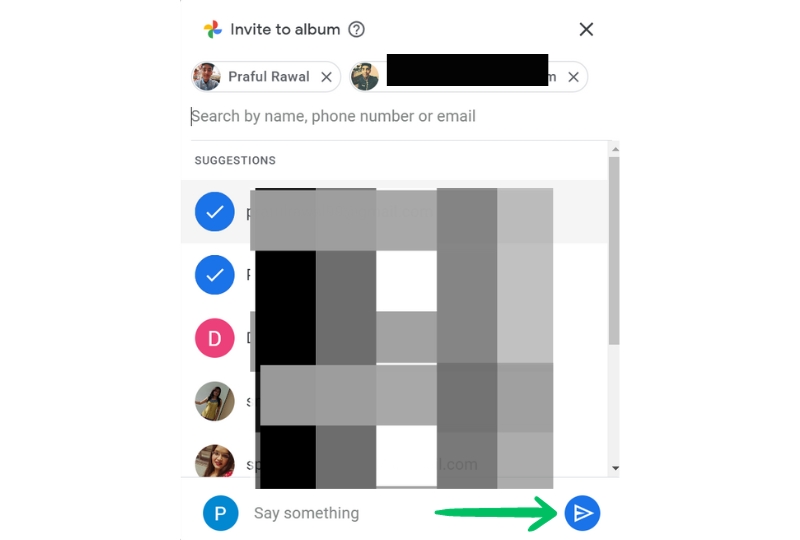800x540 pixels.
Task: Uncheck the first selected suggestion
Action: click(214, 212)
